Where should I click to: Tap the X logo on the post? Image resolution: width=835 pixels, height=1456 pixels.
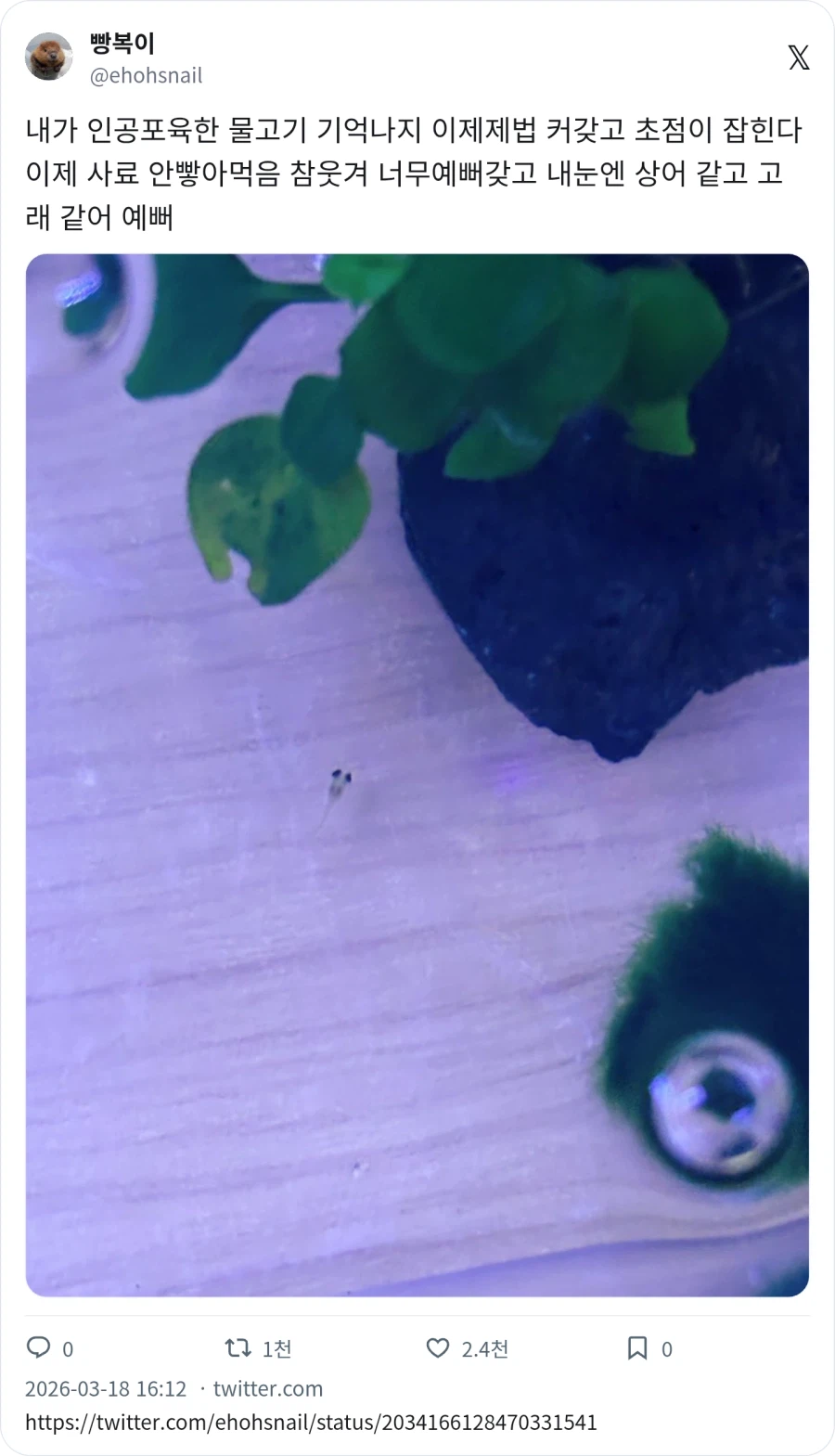click(x=798, y=58)
